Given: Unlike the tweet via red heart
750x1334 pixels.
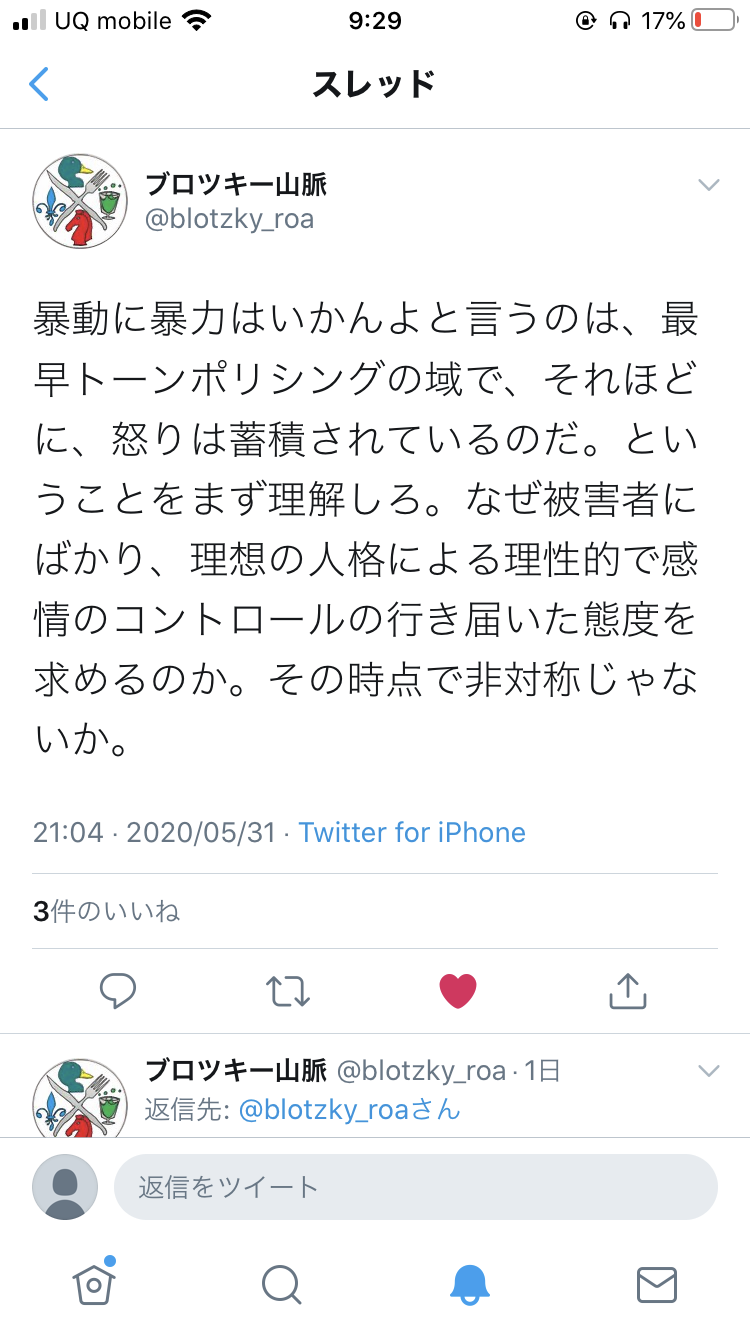Looking at the screenshot, I should (x=458, y=991).
